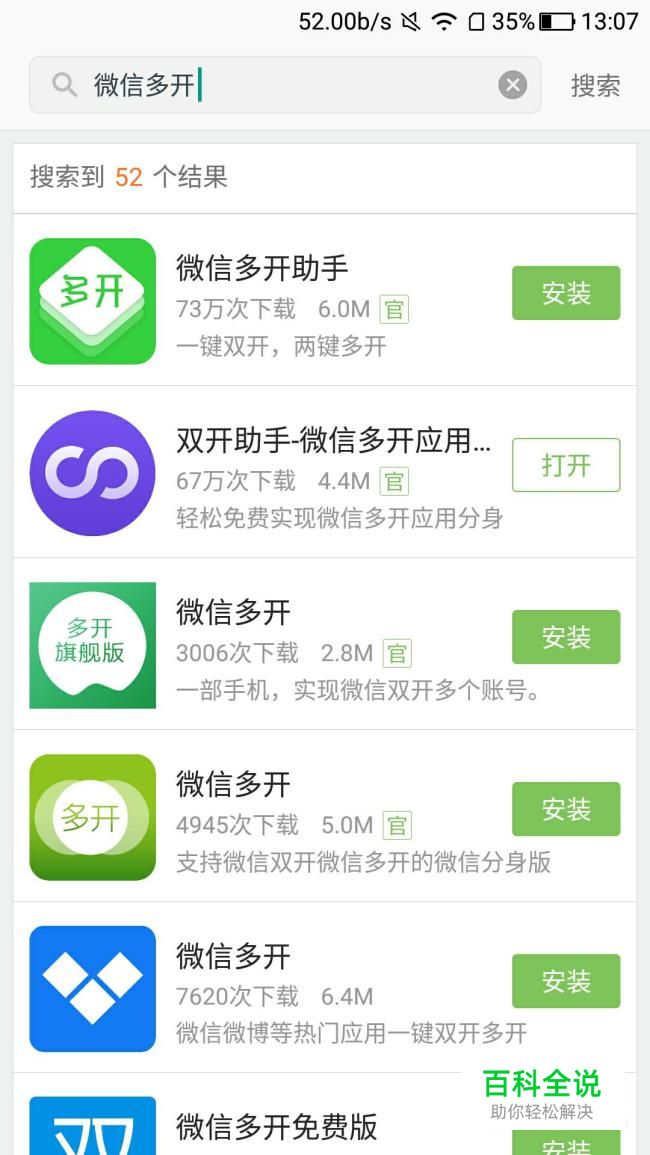This screenshot has height=1155, width=650.
Task: Install 微信多开助手
Action: pyautogui.click(x=566, y=293)
